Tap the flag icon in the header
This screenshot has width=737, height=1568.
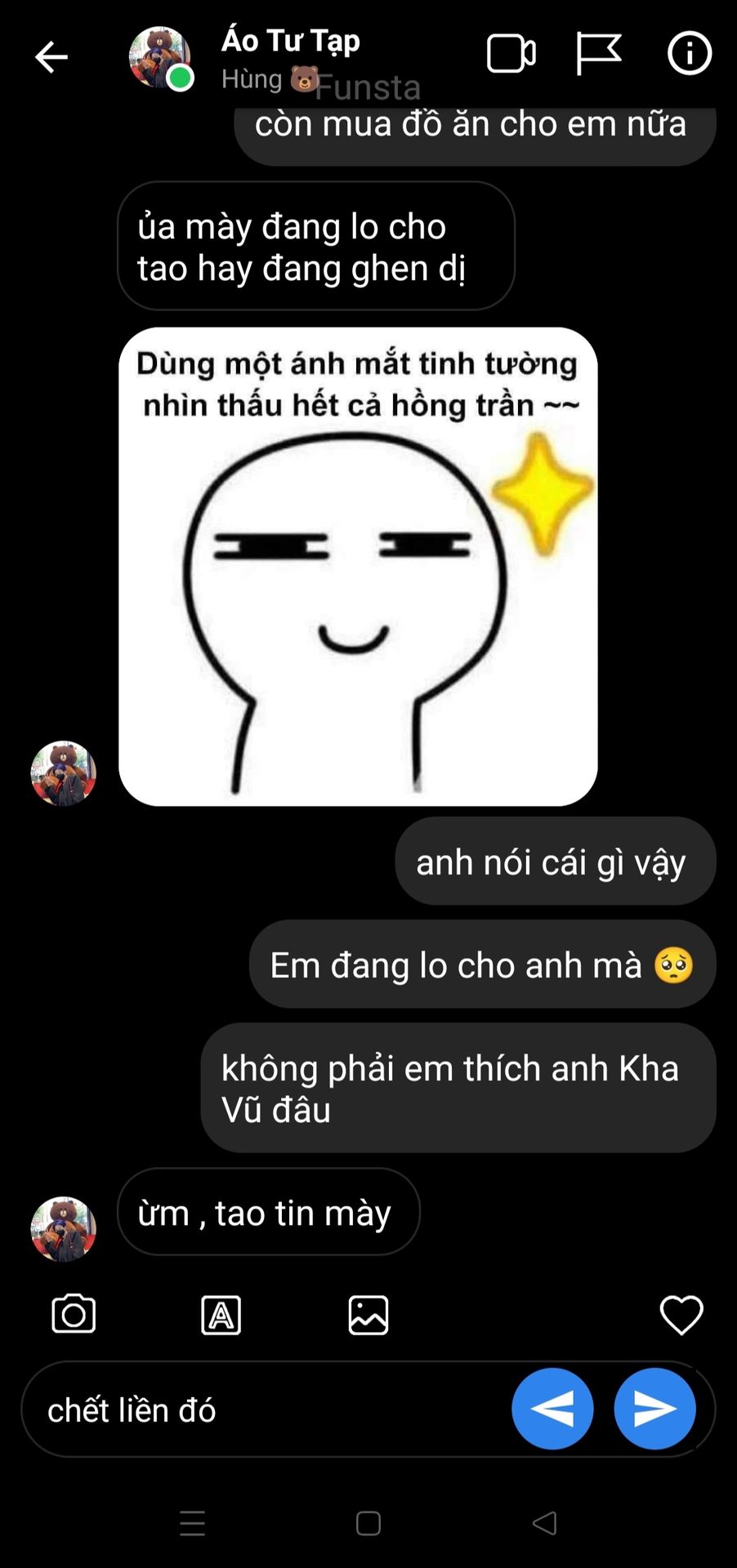598,55
